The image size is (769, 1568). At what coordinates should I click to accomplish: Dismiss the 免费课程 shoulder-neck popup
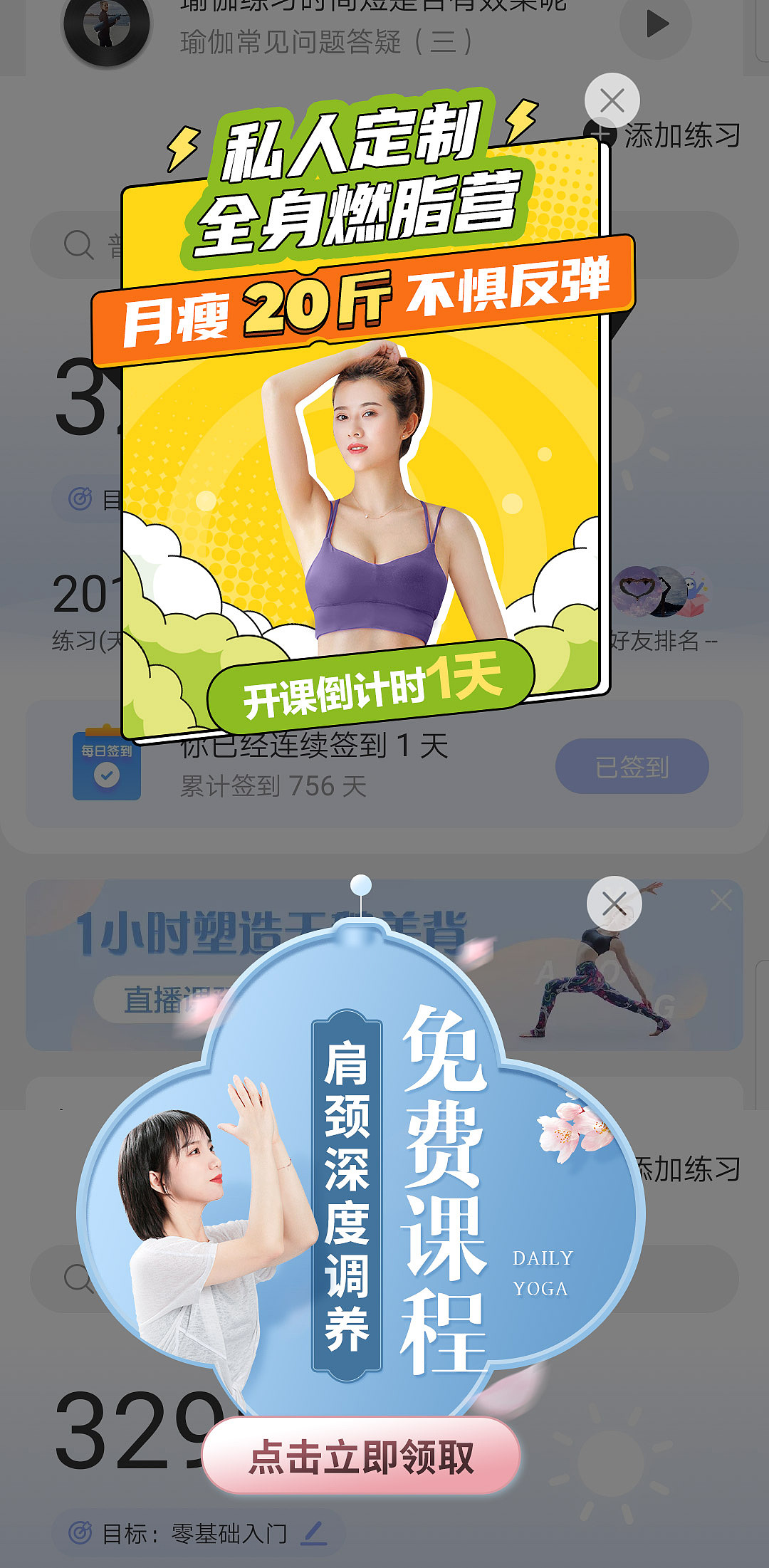[611, 903]
